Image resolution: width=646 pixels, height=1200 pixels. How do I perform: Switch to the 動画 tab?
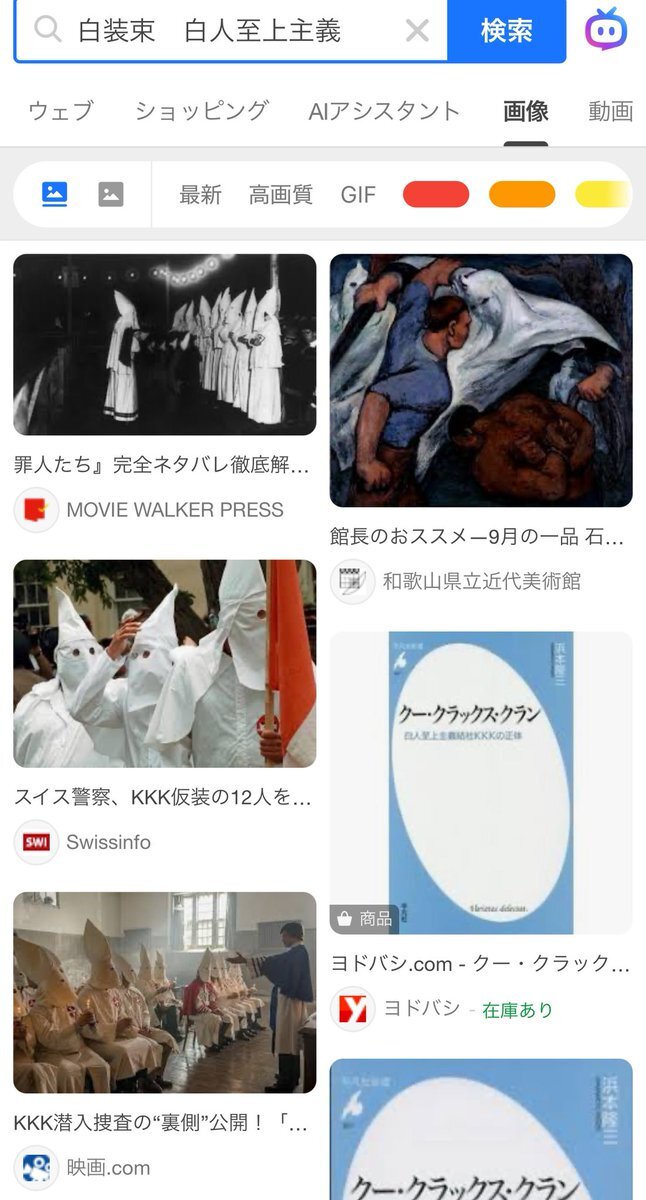pyautogui.click(x=611, y=111)
